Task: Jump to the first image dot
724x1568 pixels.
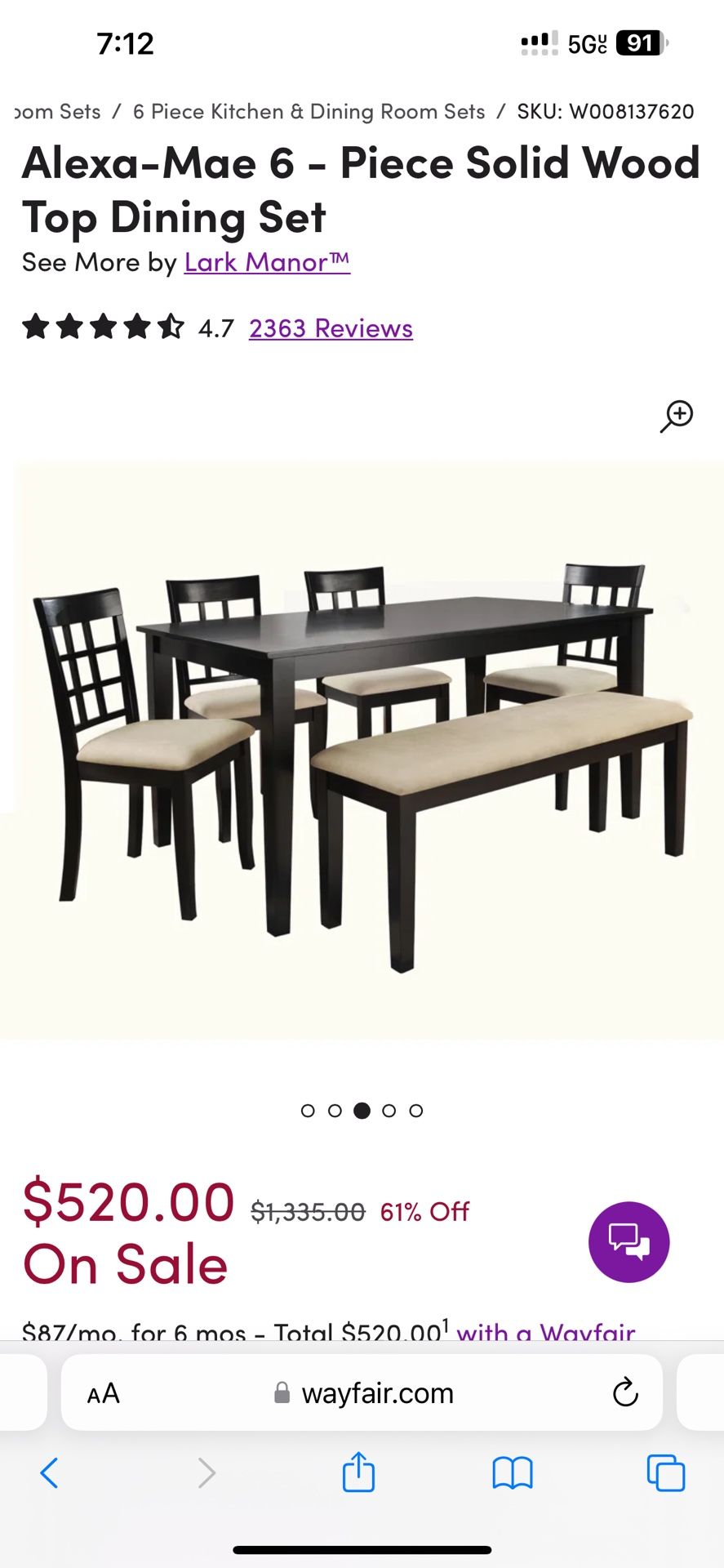Action: 308,1111
